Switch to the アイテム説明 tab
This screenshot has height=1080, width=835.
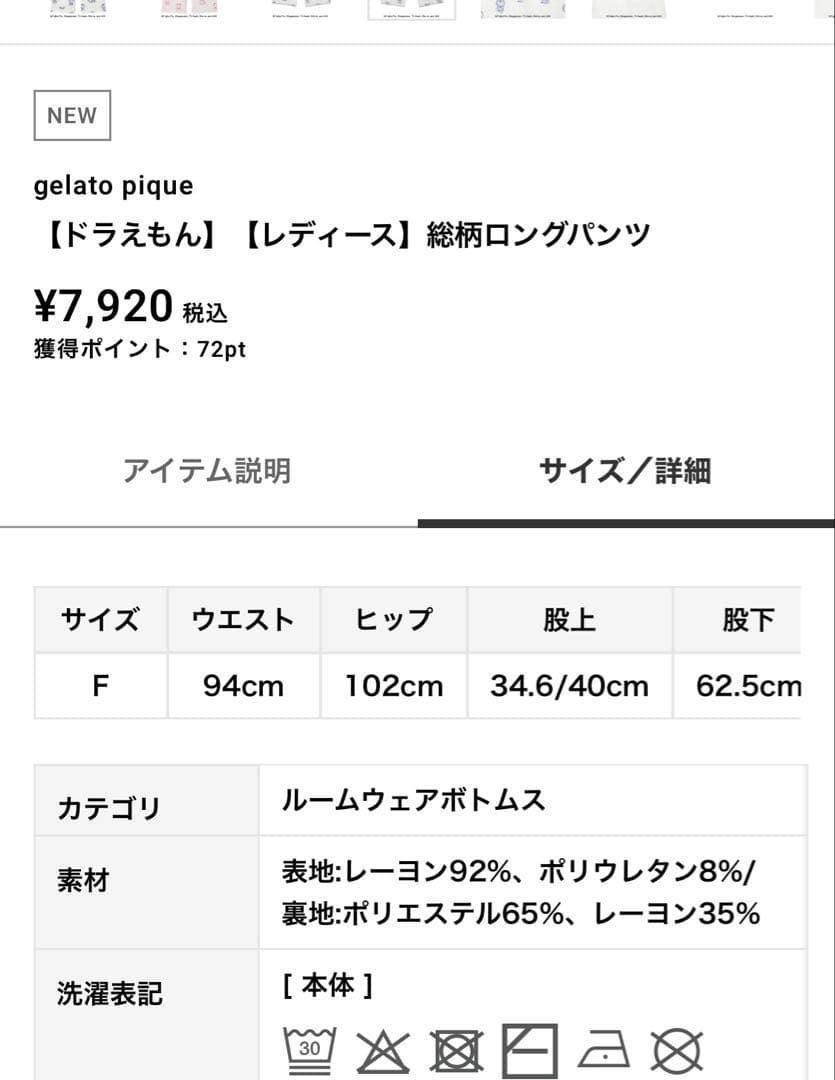tap(207, 471)
